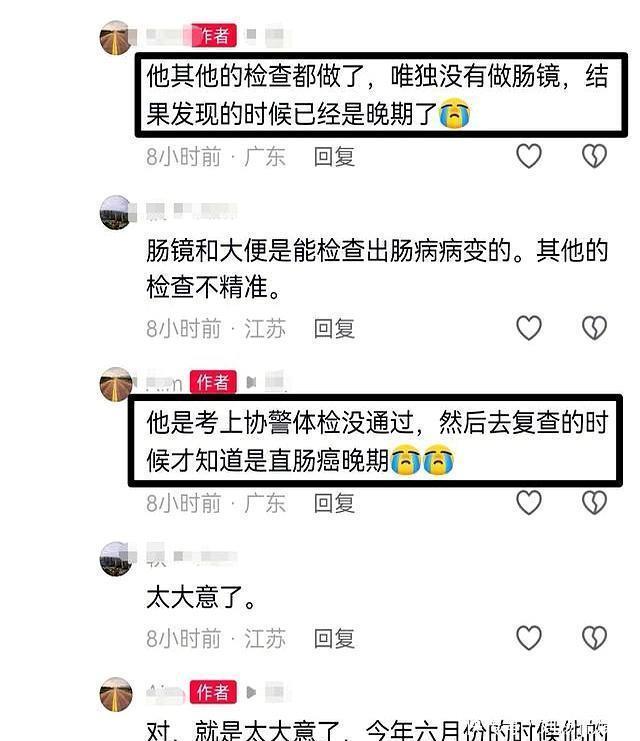Dislike the comment starting 肠镜和大便
The width and height of the screenshot is (640, 741).
pyautogui.click(x=594, y=328)
